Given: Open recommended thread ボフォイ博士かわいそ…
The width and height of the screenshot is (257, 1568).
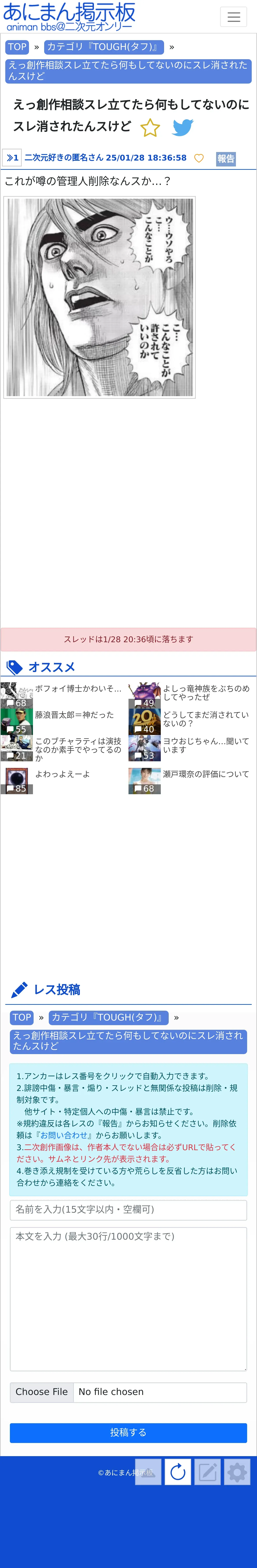Looking at the screenshot, I should (78, 688).
